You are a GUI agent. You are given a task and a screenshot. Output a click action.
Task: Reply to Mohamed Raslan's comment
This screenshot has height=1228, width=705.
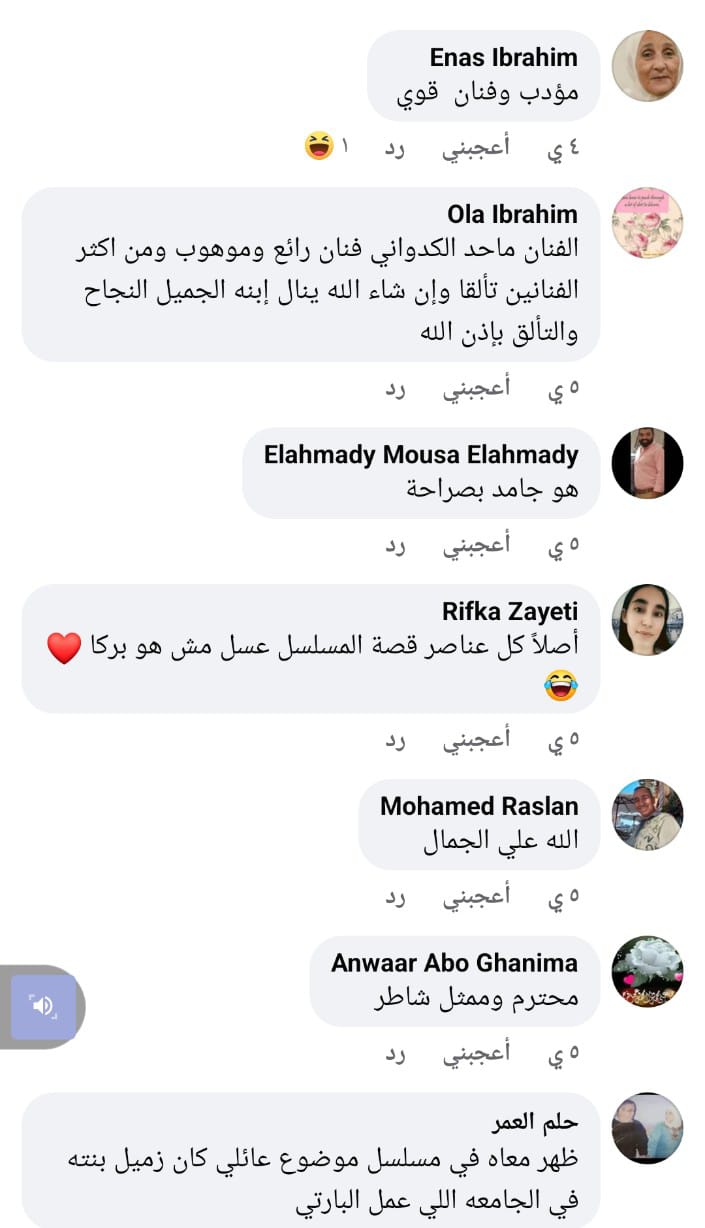click(x=396, y=896)
